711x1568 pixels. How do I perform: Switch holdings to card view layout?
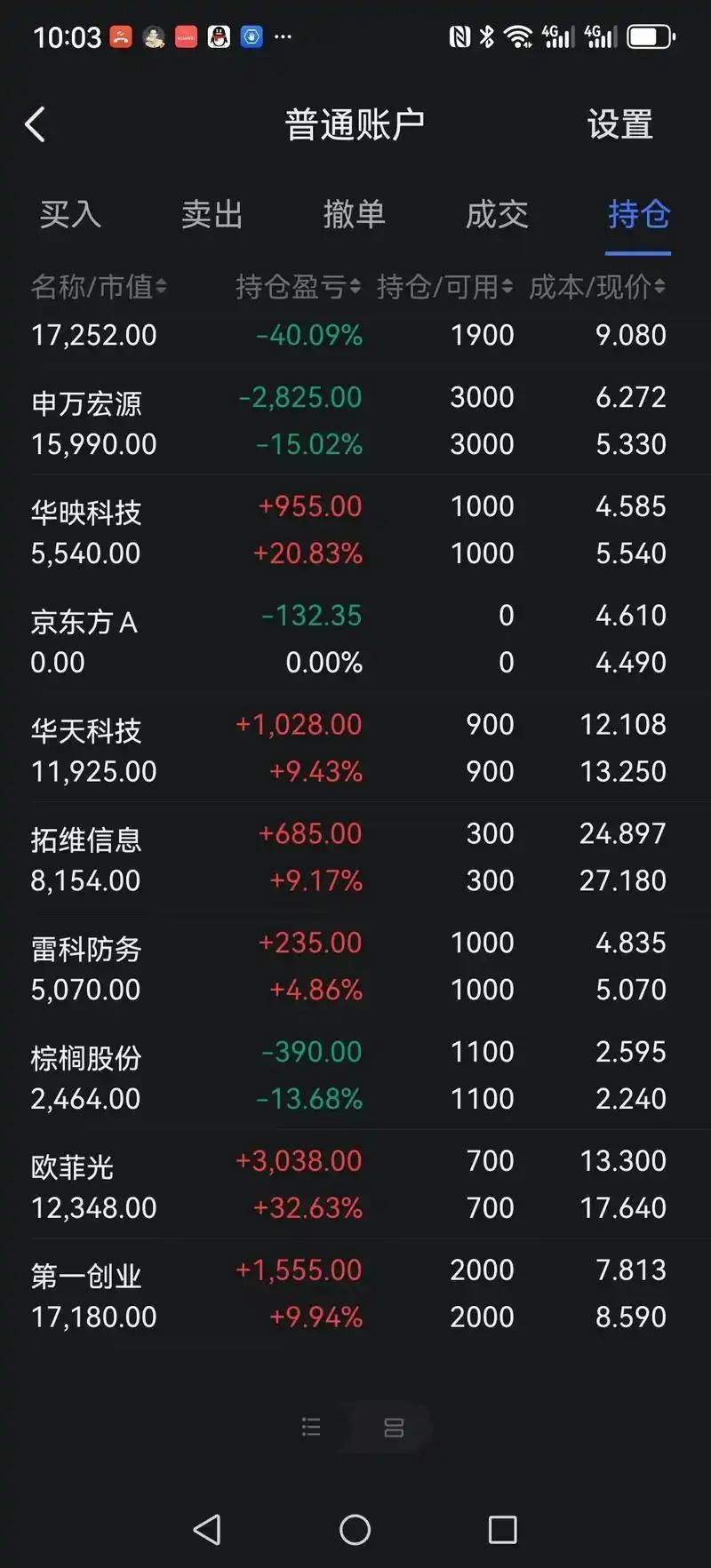tap(394, 1428)
